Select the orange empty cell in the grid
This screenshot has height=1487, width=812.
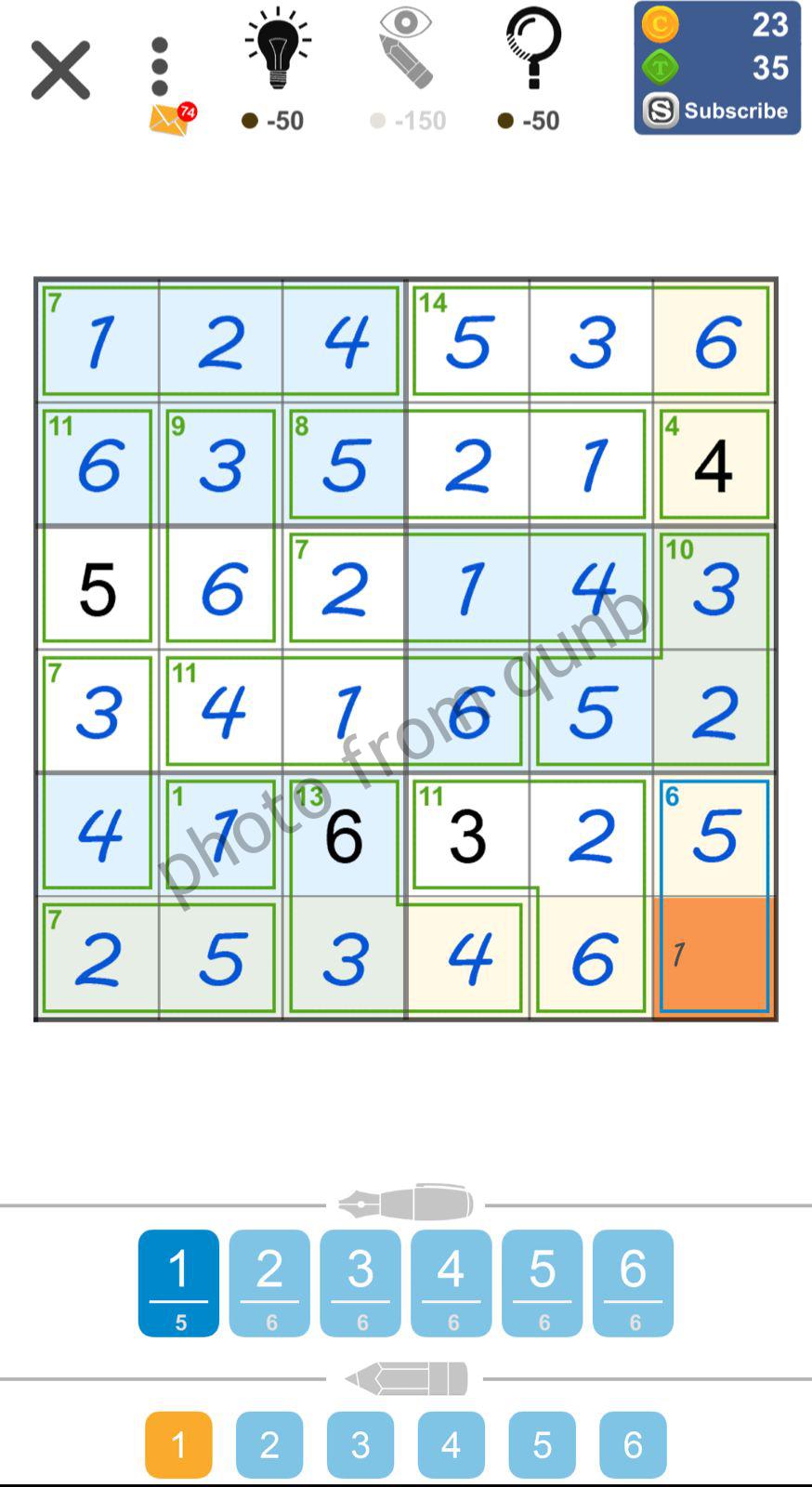pyautogui.click(x=714, y=957)
